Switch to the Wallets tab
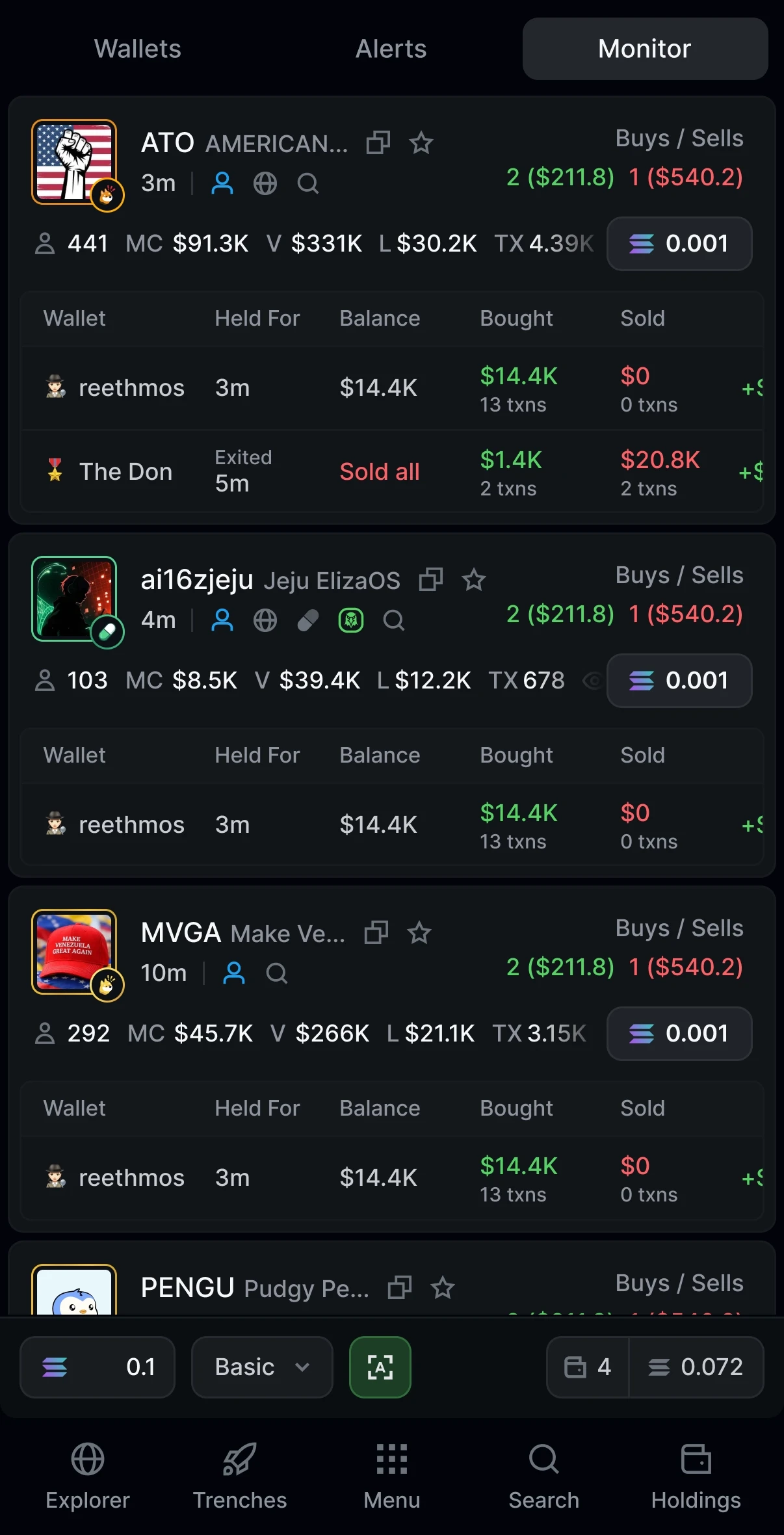The height and width of the screenshot is (1535, 784). coord(137,49)
